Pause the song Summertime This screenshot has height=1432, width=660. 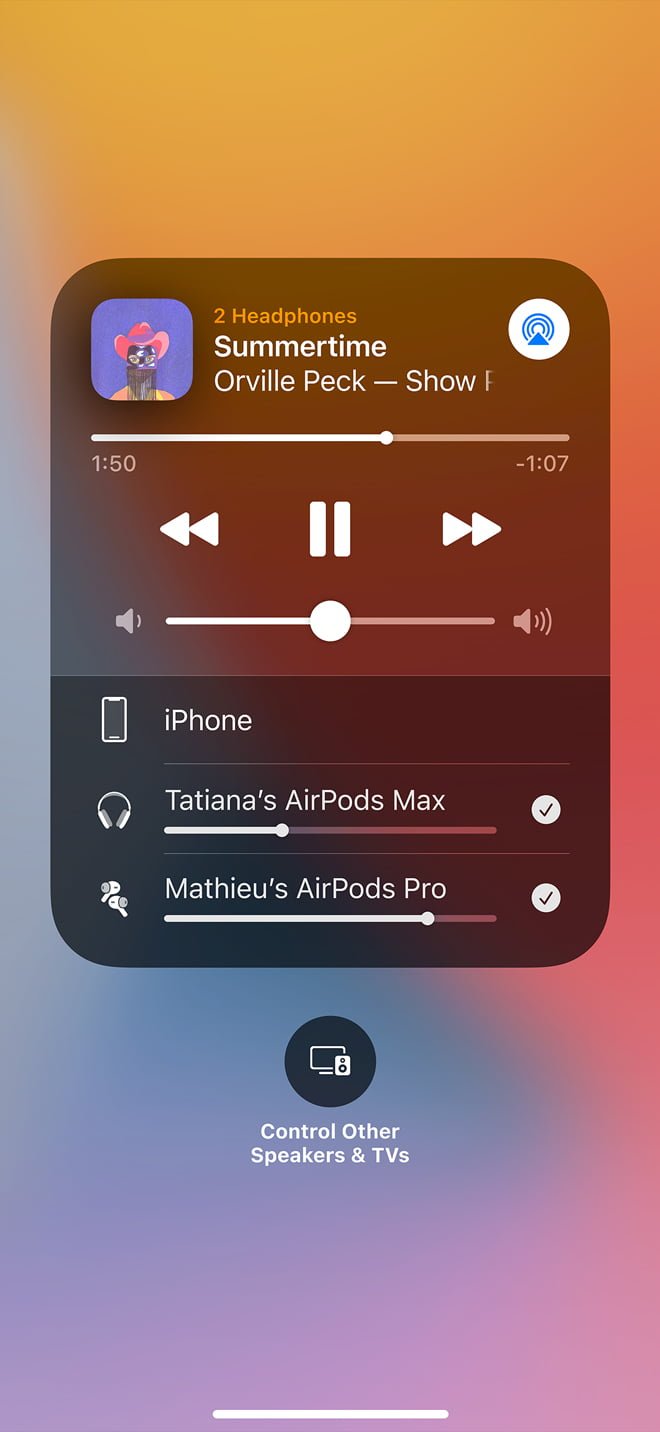(330, 529)
